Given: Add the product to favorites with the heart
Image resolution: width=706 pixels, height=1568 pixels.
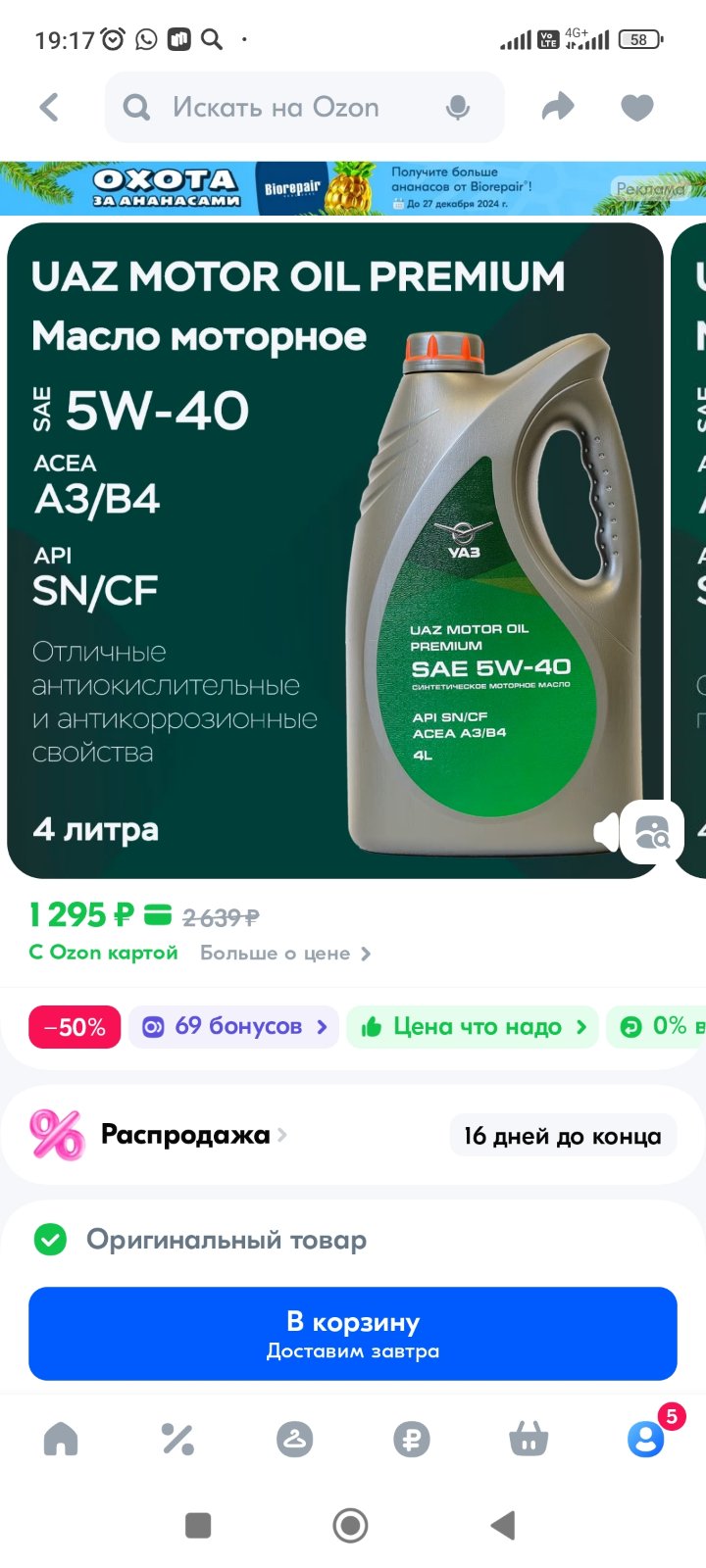Looking at the screenshot, I should point(637,108).
